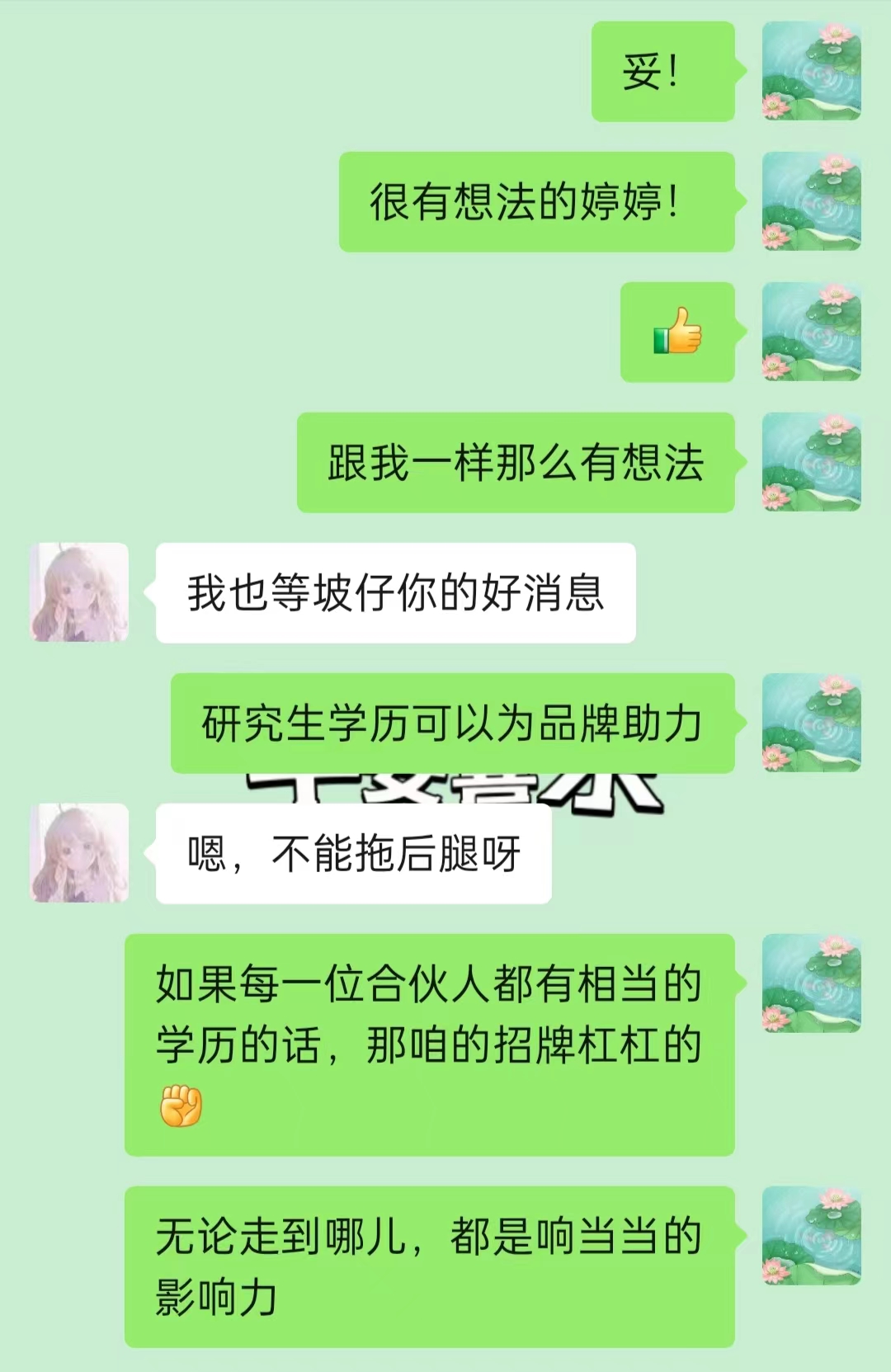Tap the girl avatar beside 嗯，不能拖后腿呀
This screenshot has height=1372, width=891.
pyautogui.click(x=79, y=853)
